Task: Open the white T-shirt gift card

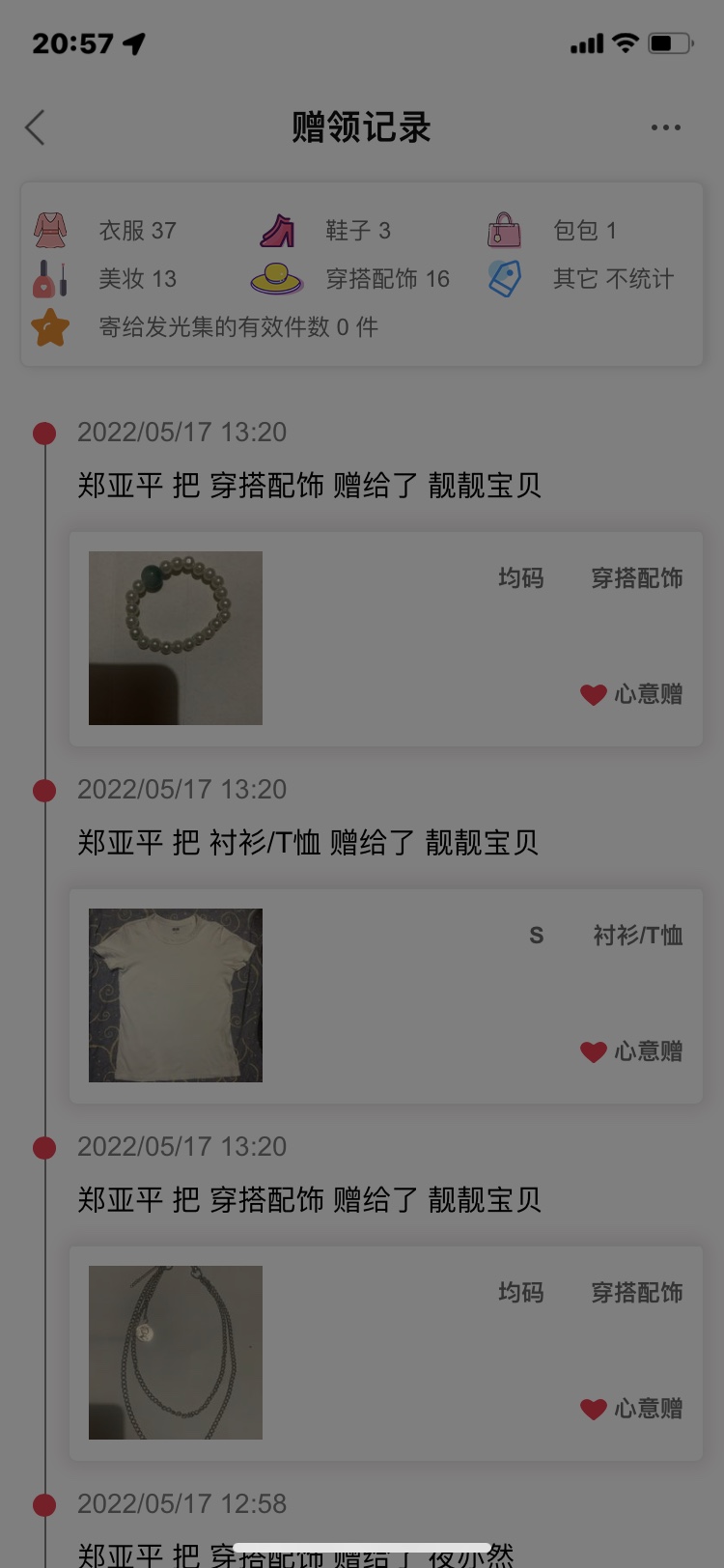Action: [385, 995]
